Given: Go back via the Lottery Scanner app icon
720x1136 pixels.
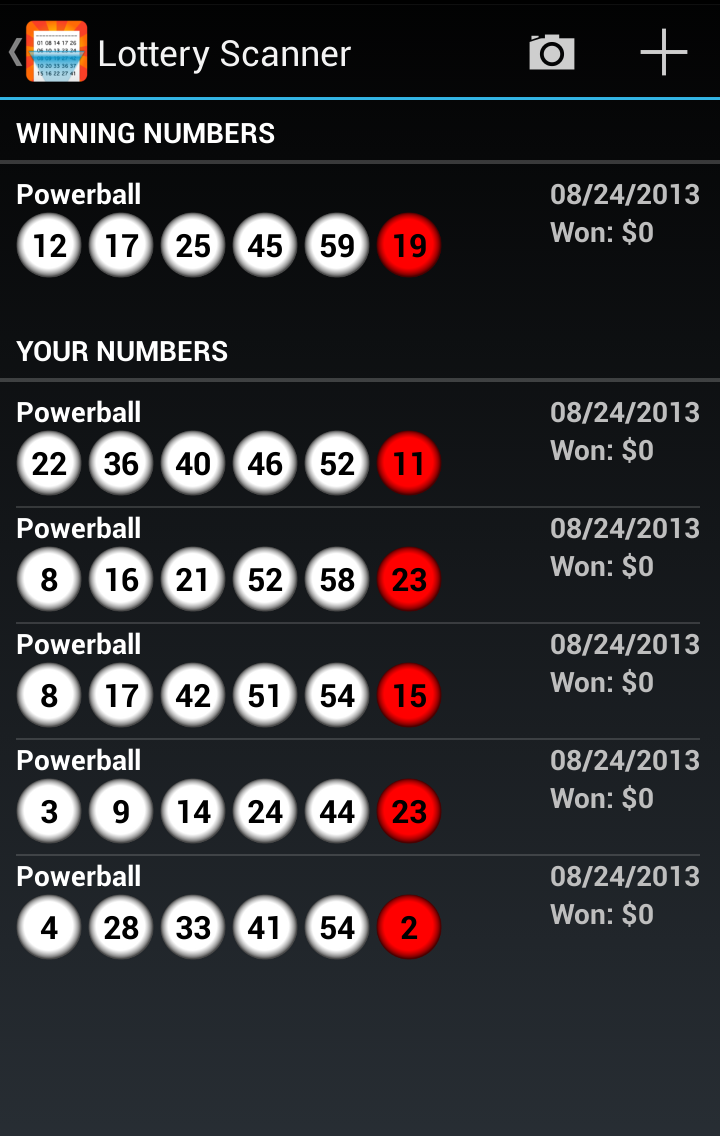Looking at the screenshot, I should (56, 52).
